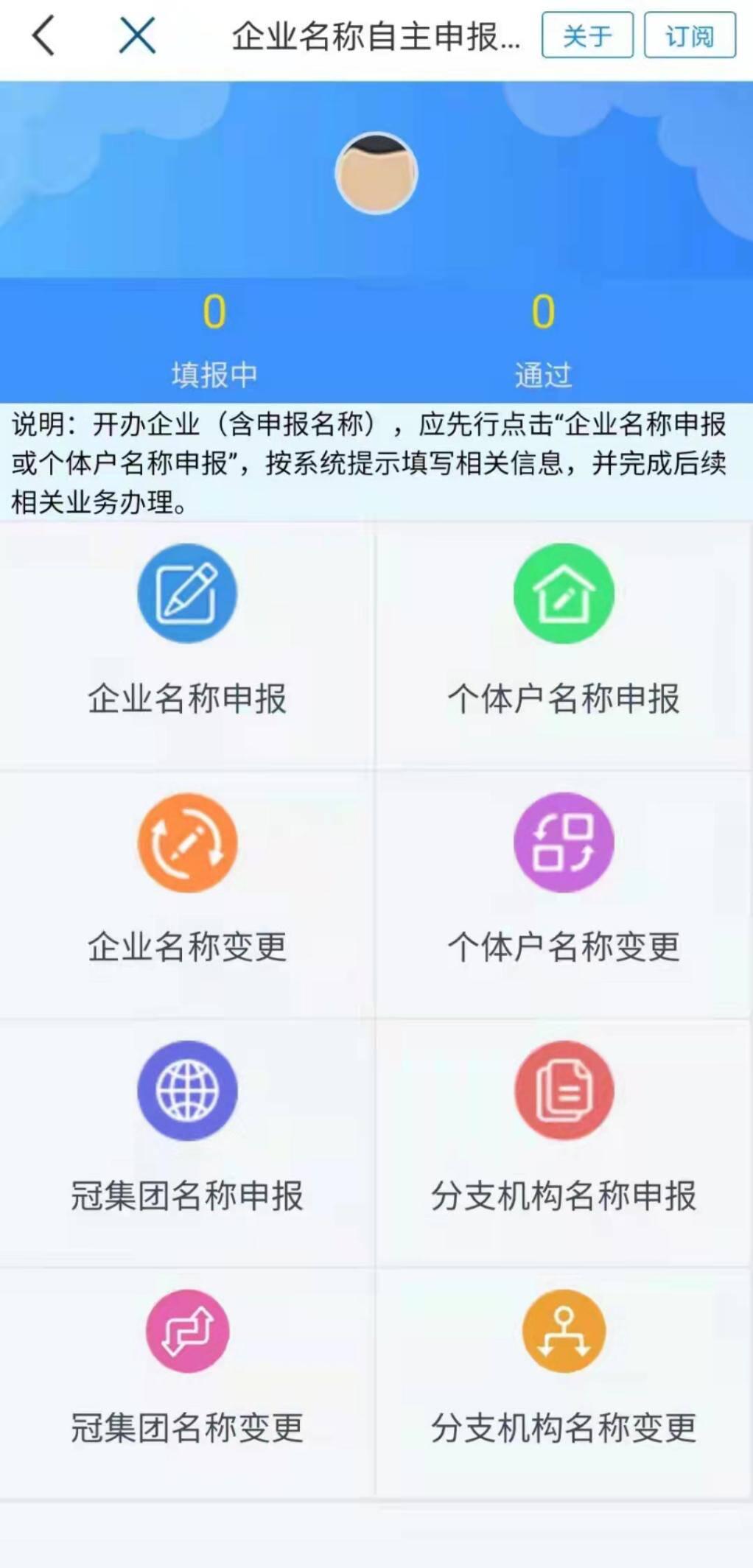Tap the back arrow at top left
The image size is (753, 1568).
[x=42, y=36]
